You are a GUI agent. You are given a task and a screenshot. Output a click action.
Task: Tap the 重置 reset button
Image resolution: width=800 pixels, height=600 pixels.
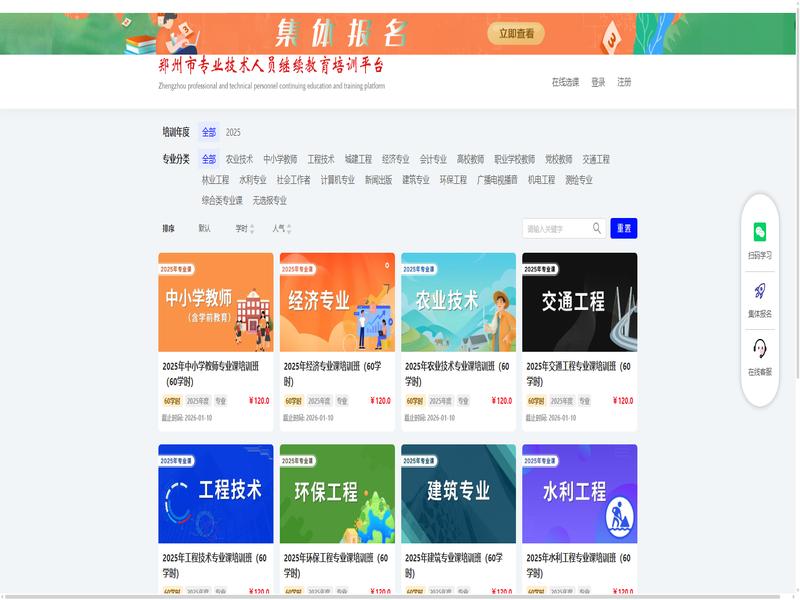(x=624, y=228)
